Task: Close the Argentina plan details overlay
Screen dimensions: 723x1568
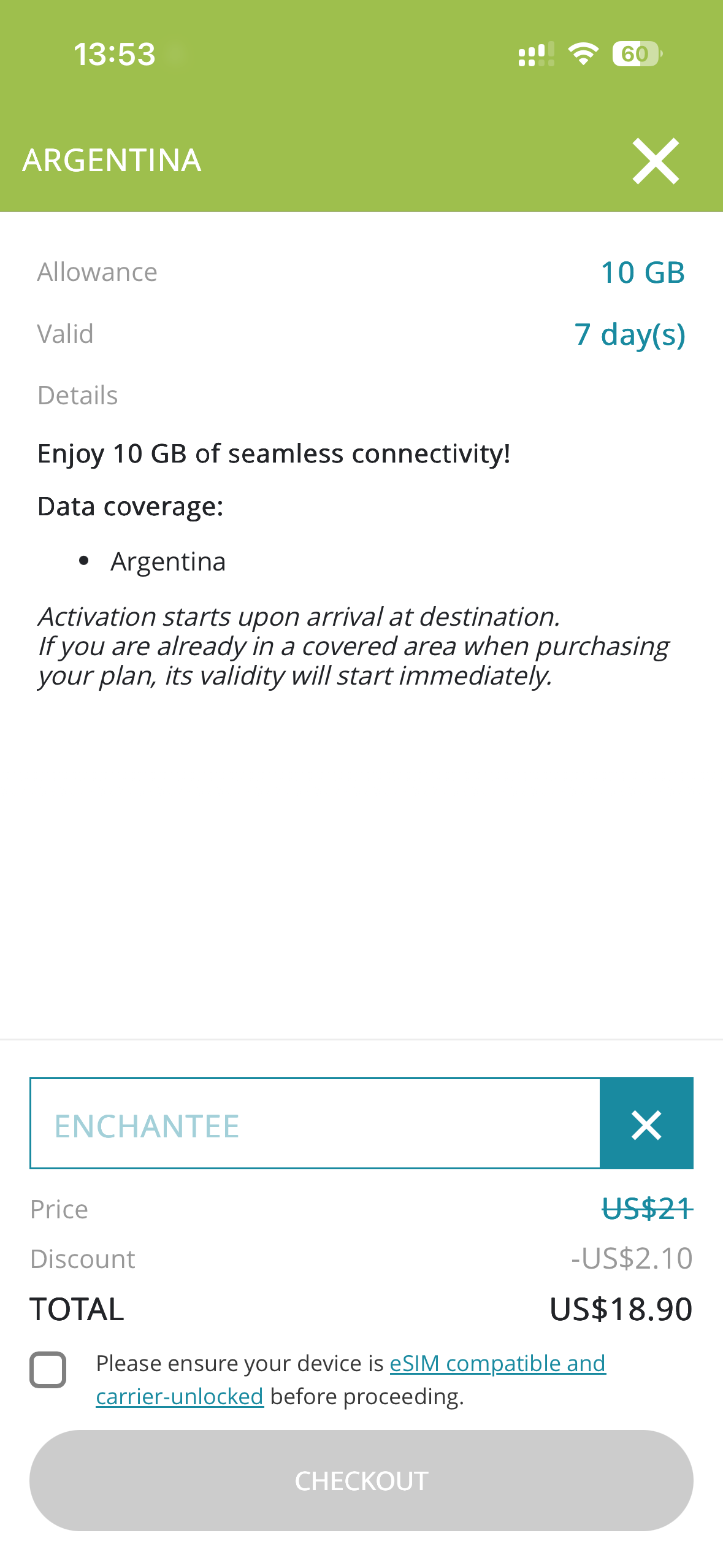Action: [x=656, y=161]
